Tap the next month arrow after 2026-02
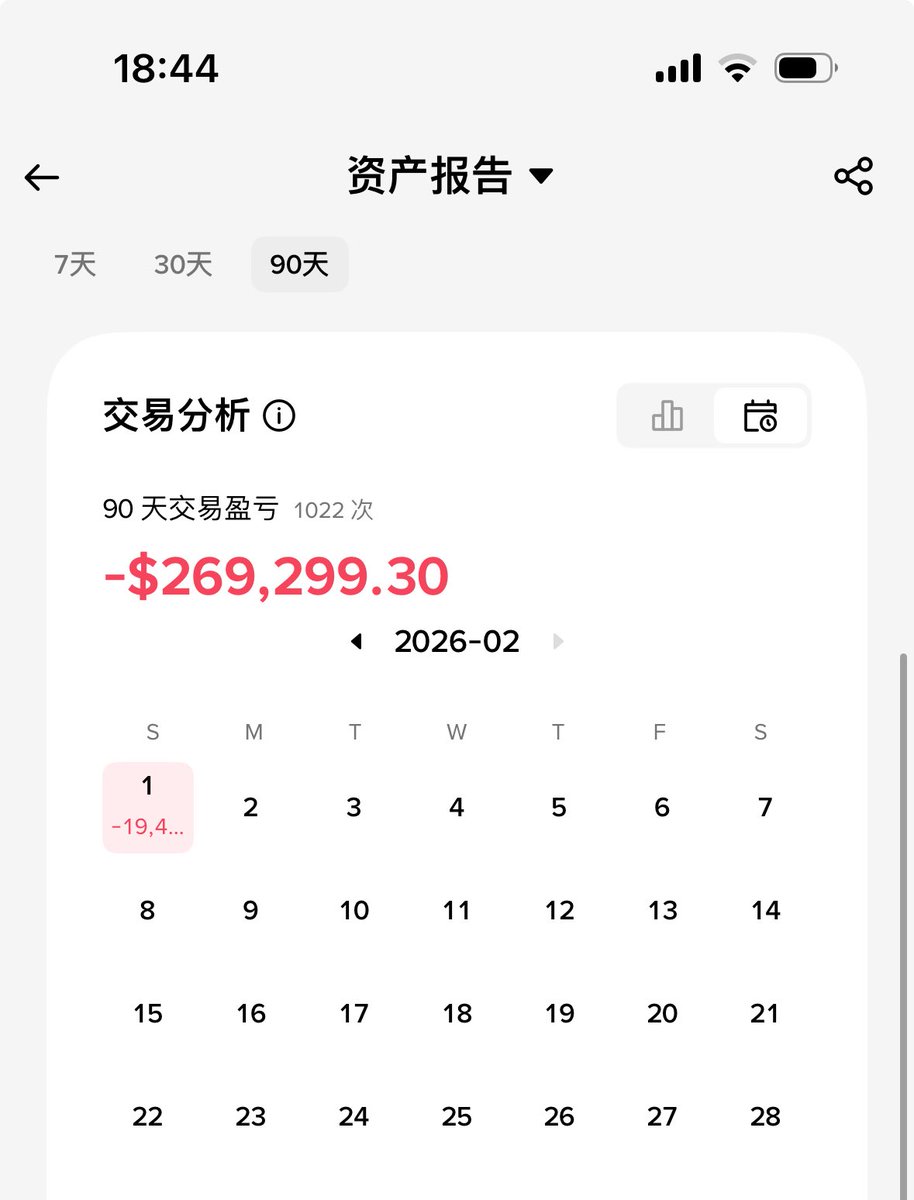 pyautogui.click(x=558, y=642)
